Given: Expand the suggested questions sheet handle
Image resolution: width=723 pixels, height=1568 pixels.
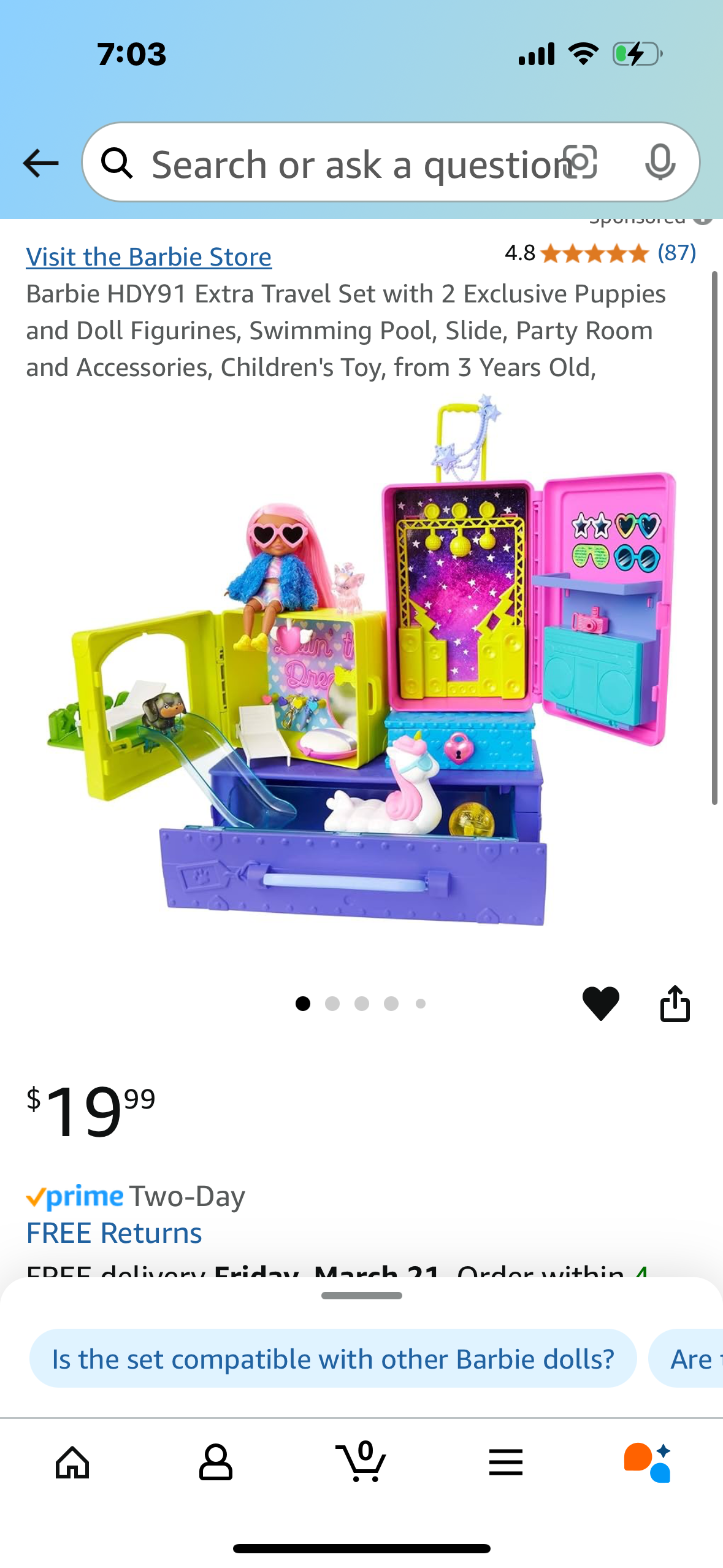Looking at the screenshot, I should tap(362, 1296).
